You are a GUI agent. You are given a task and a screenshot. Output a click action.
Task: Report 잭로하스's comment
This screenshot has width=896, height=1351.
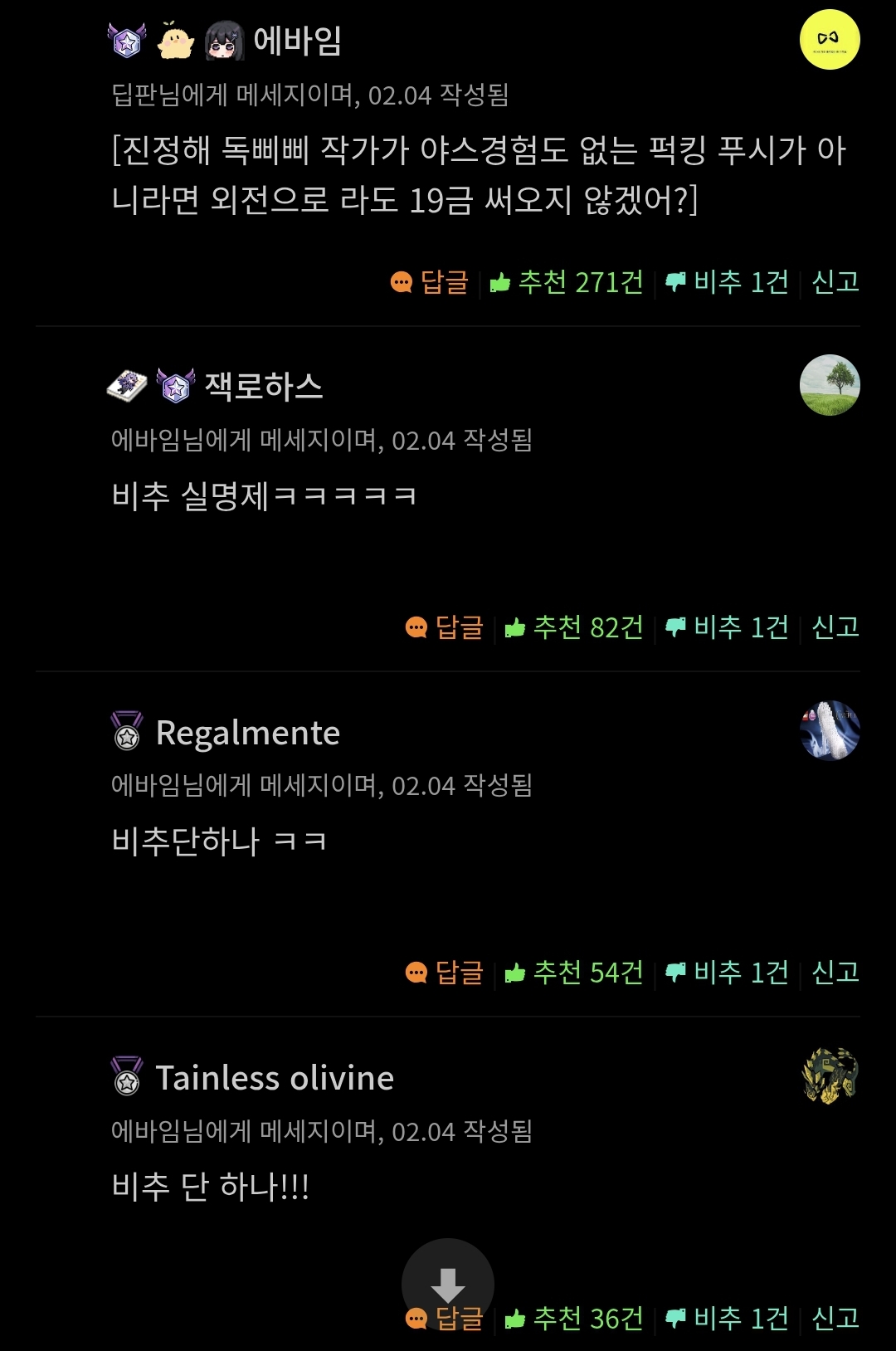click(835, 627)
